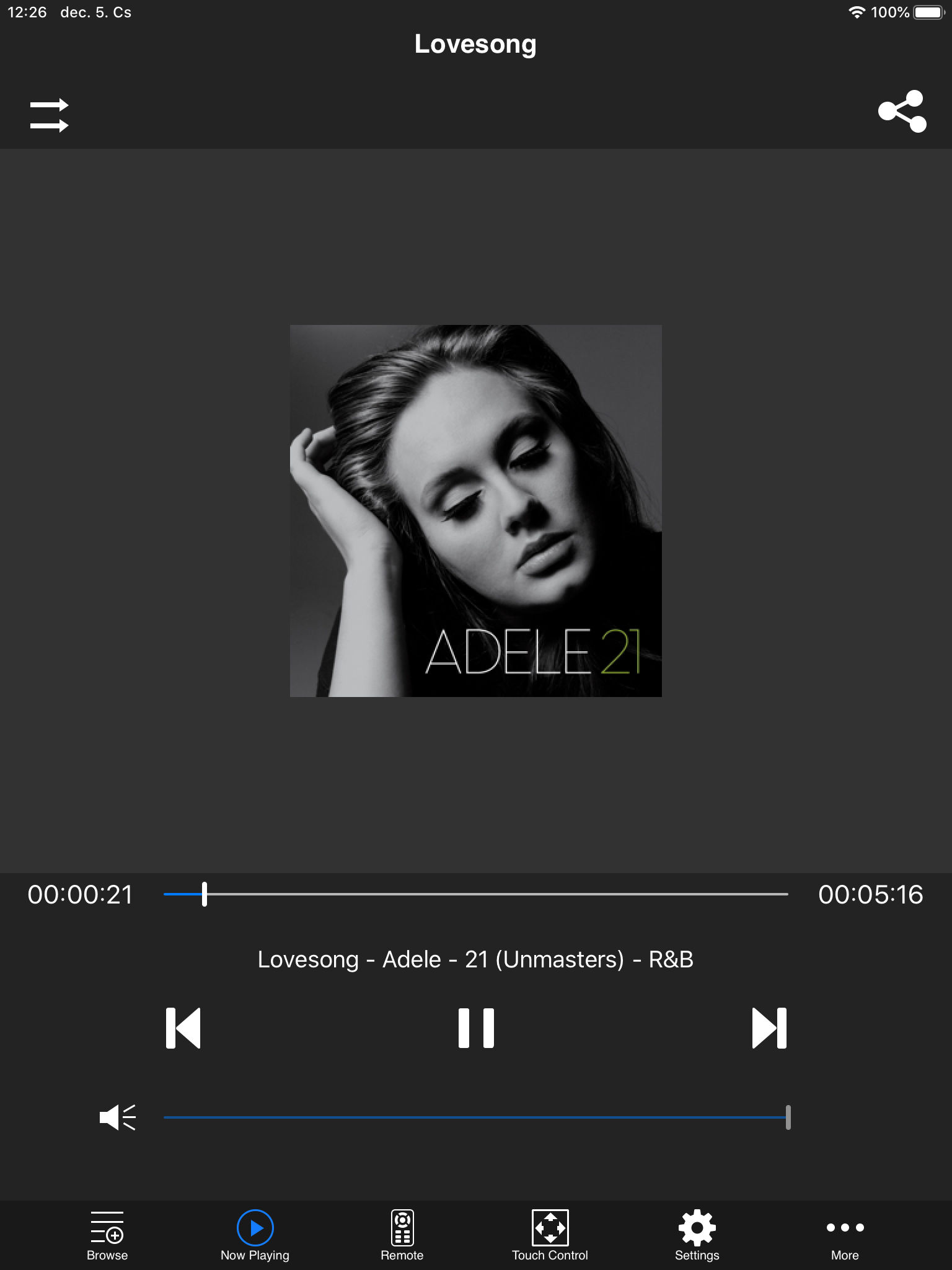Tap the speaker volume icon
Screen dimensions: 952x1270
point(117,1117)
